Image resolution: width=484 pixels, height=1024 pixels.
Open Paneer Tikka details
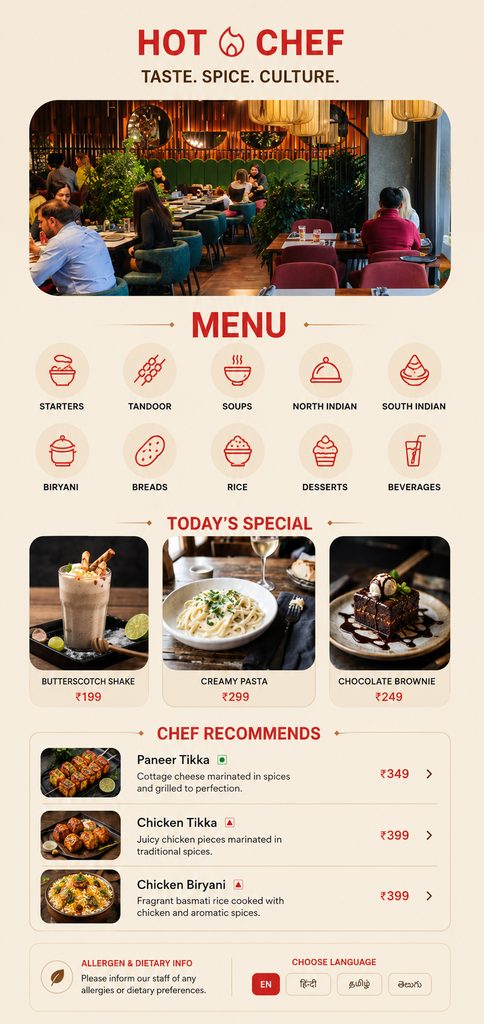[240, 773]
